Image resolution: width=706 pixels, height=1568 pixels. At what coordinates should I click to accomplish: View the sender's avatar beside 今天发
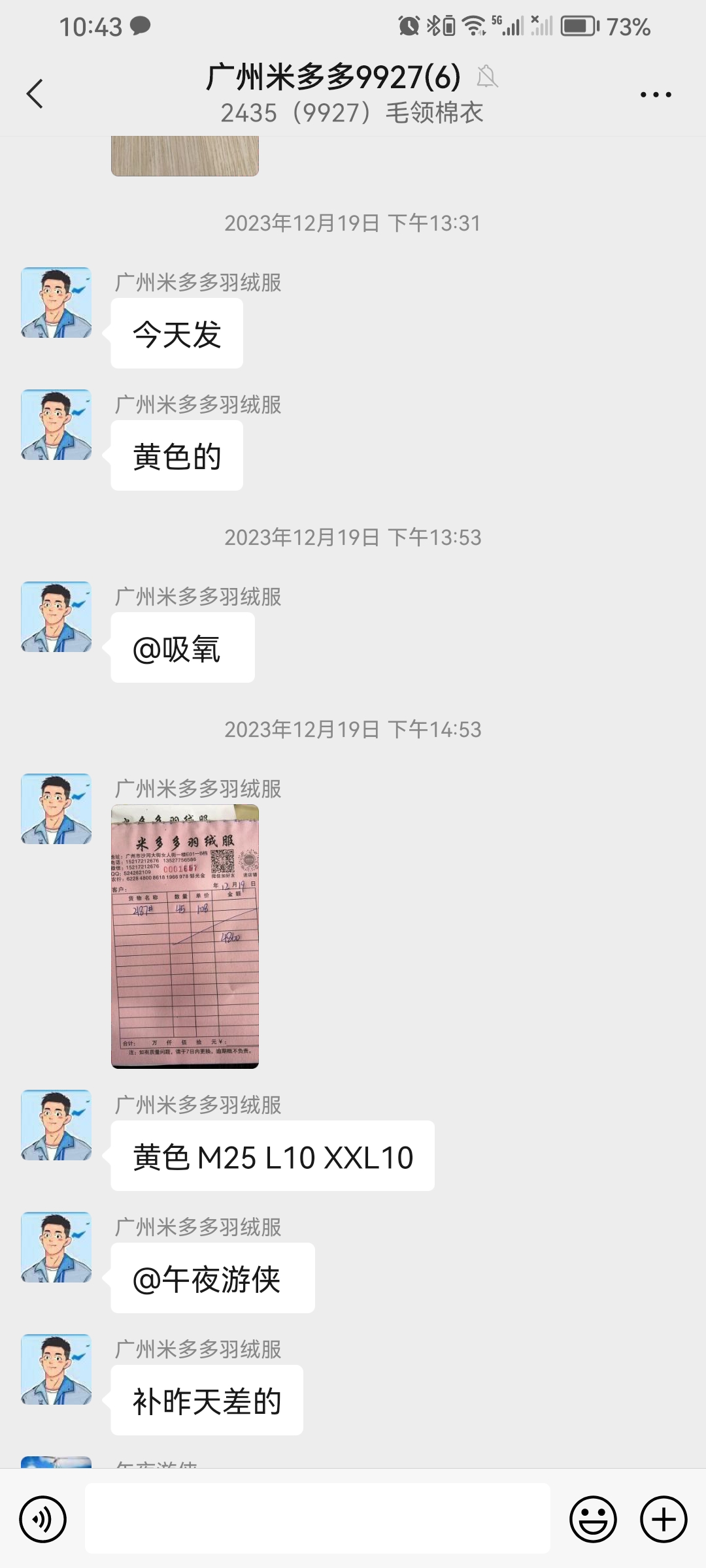pyautogui.click(x=56, y=302)
